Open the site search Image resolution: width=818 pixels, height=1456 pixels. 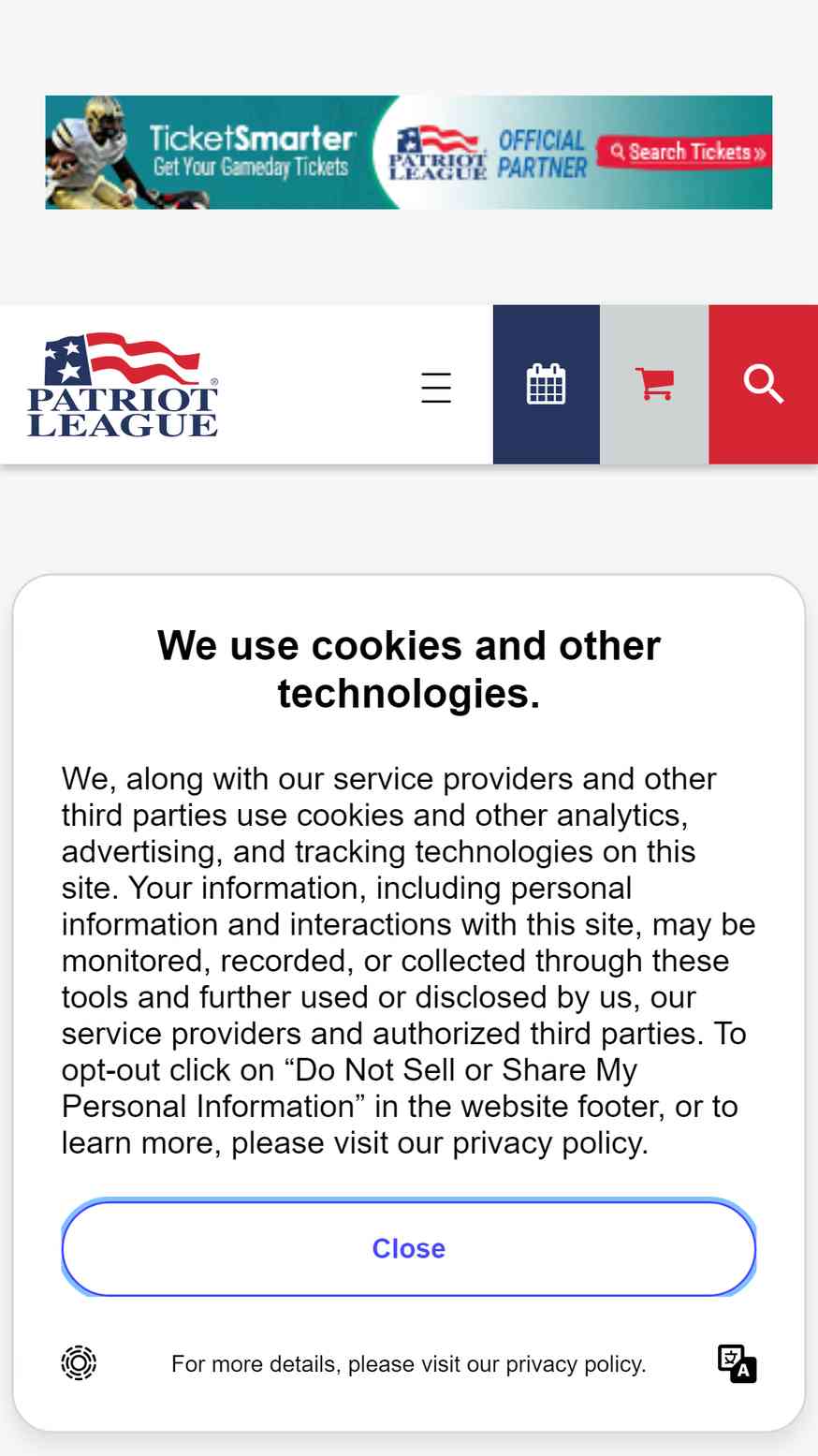tap(764, 384)
